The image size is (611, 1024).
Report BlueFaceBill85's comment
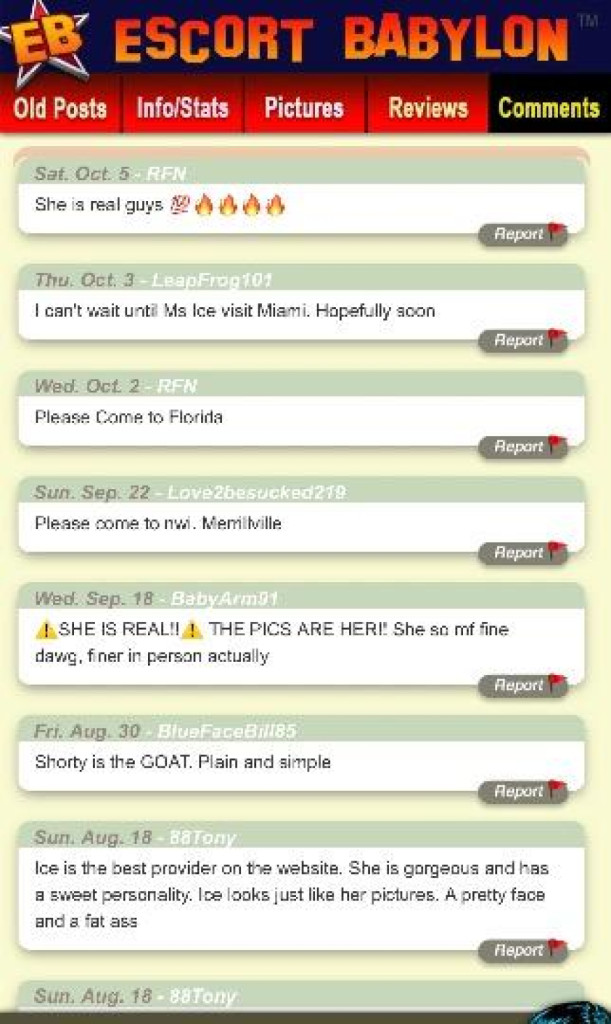(523, 791)
